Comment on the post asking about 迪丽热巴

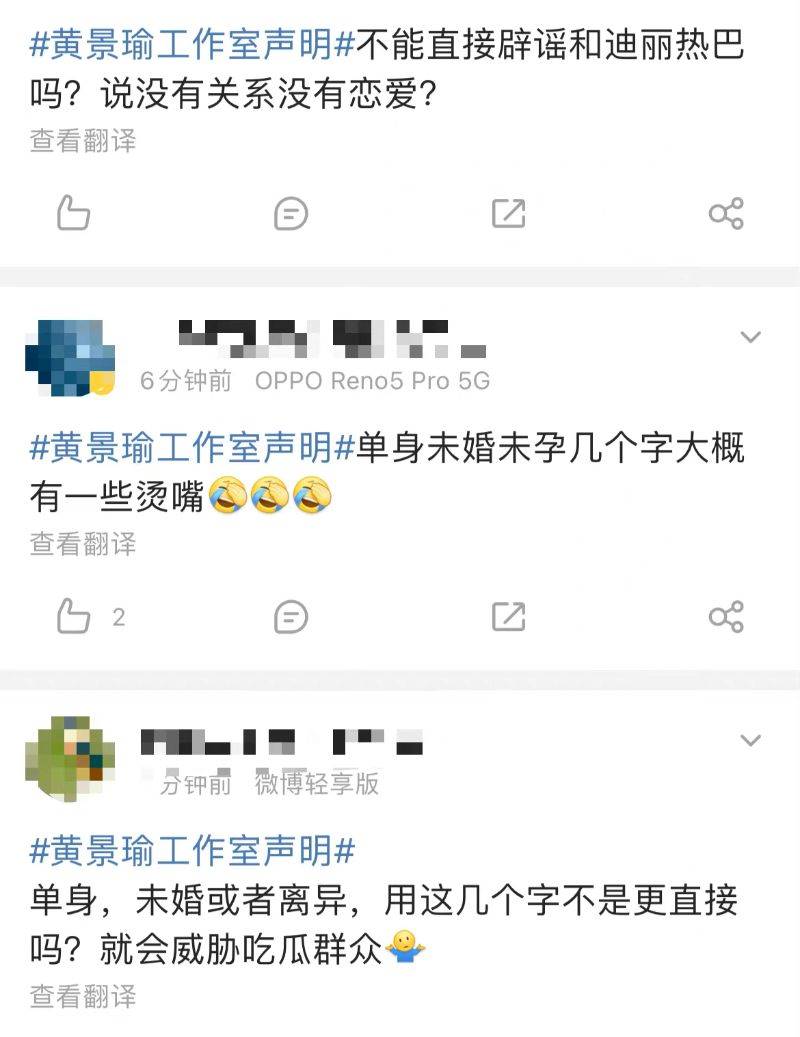pyautogui.click(x=290, y=213)
